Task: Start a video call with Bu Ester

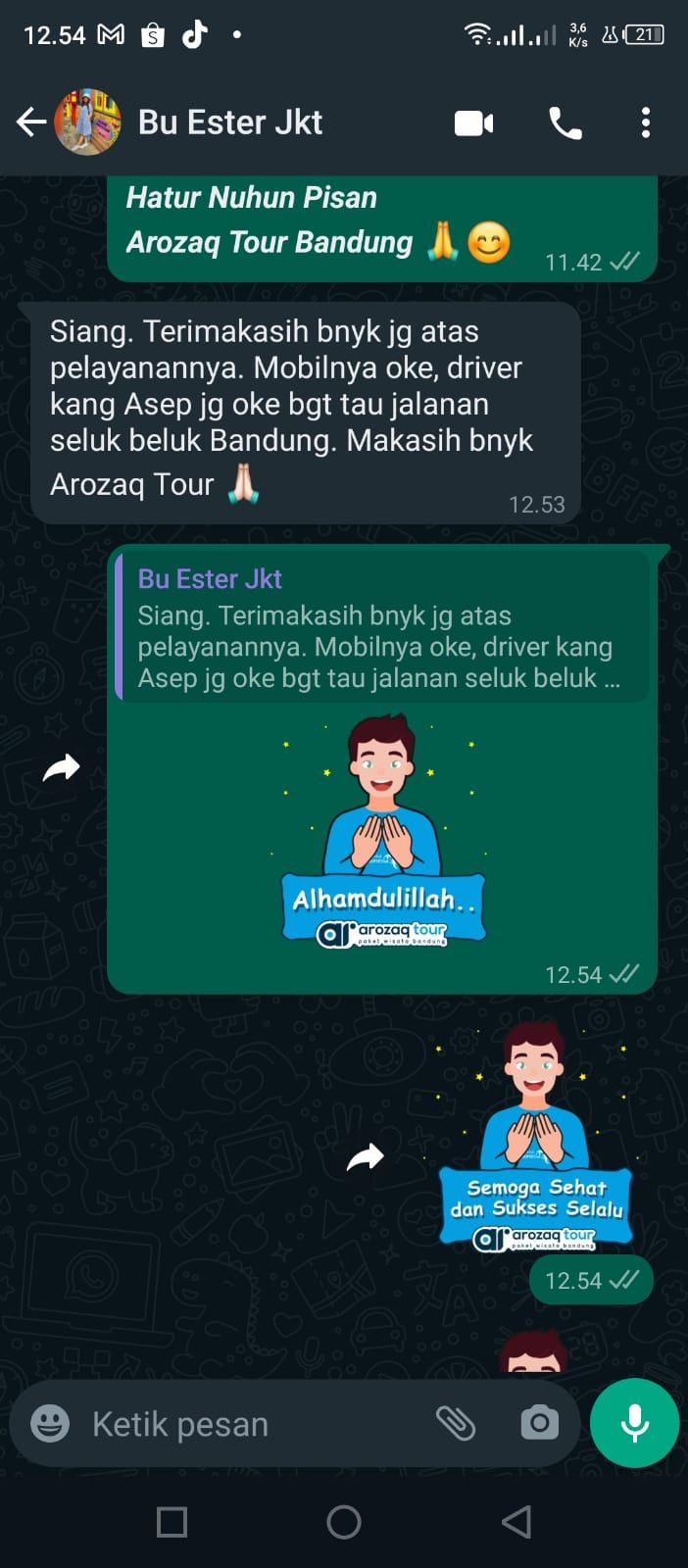Action: [473, 123]
